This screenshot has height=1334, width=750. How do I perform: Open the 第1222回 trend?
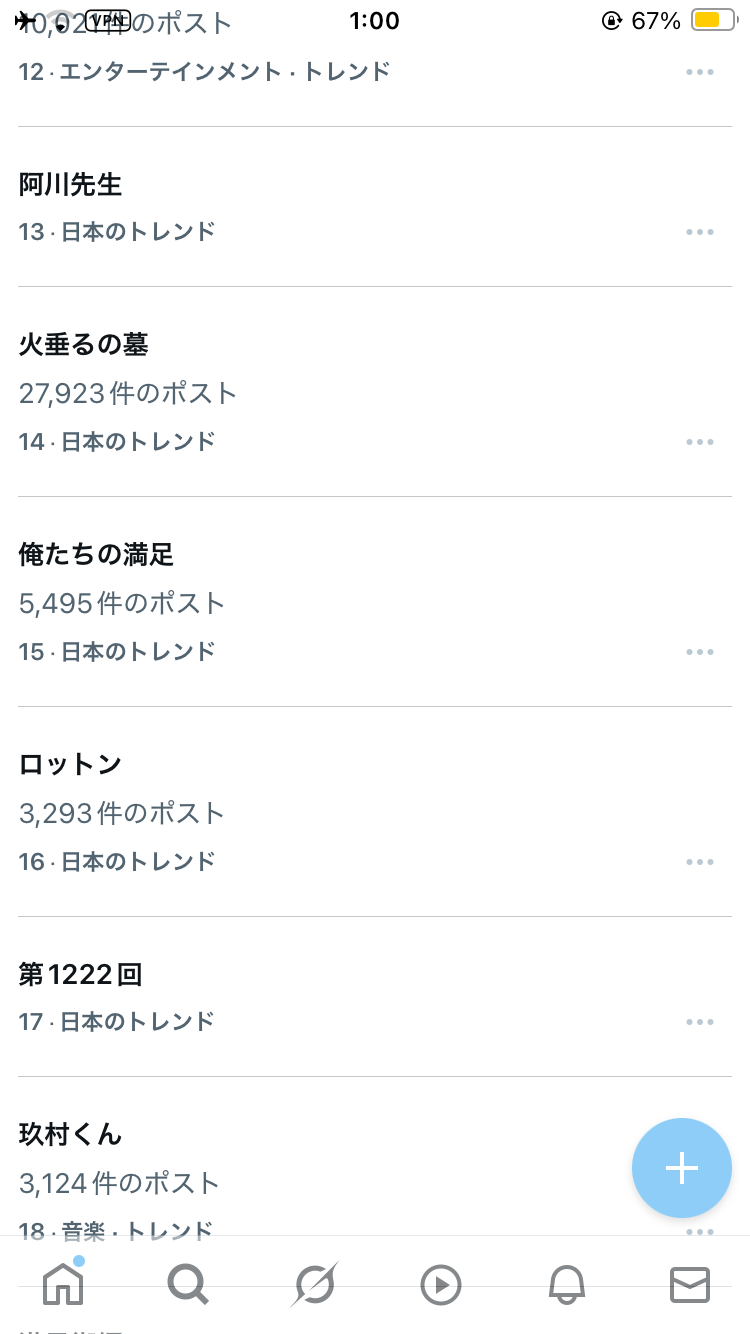pos(375,997)
